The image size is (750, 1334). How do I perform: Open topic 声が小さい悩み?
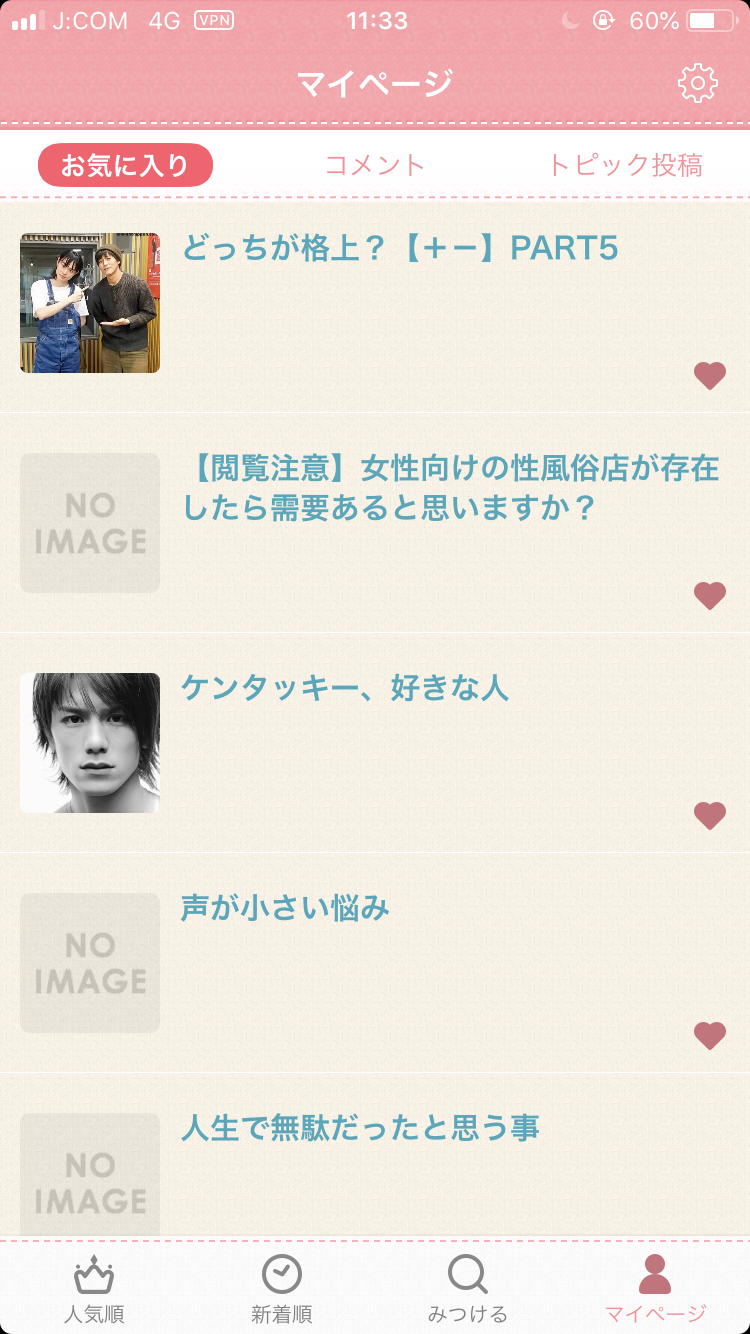tap(285, 908)
